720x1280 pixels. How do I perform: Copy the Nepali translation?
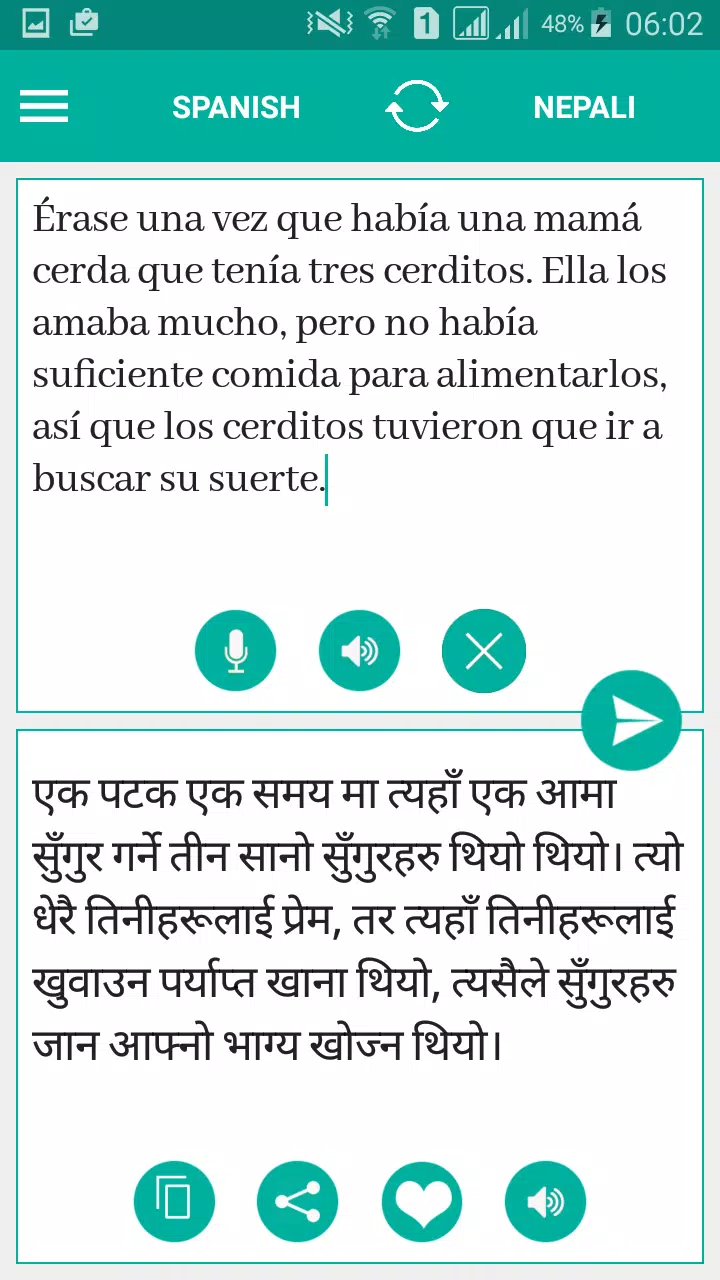pyautogui.click(x=174, y=1201)
